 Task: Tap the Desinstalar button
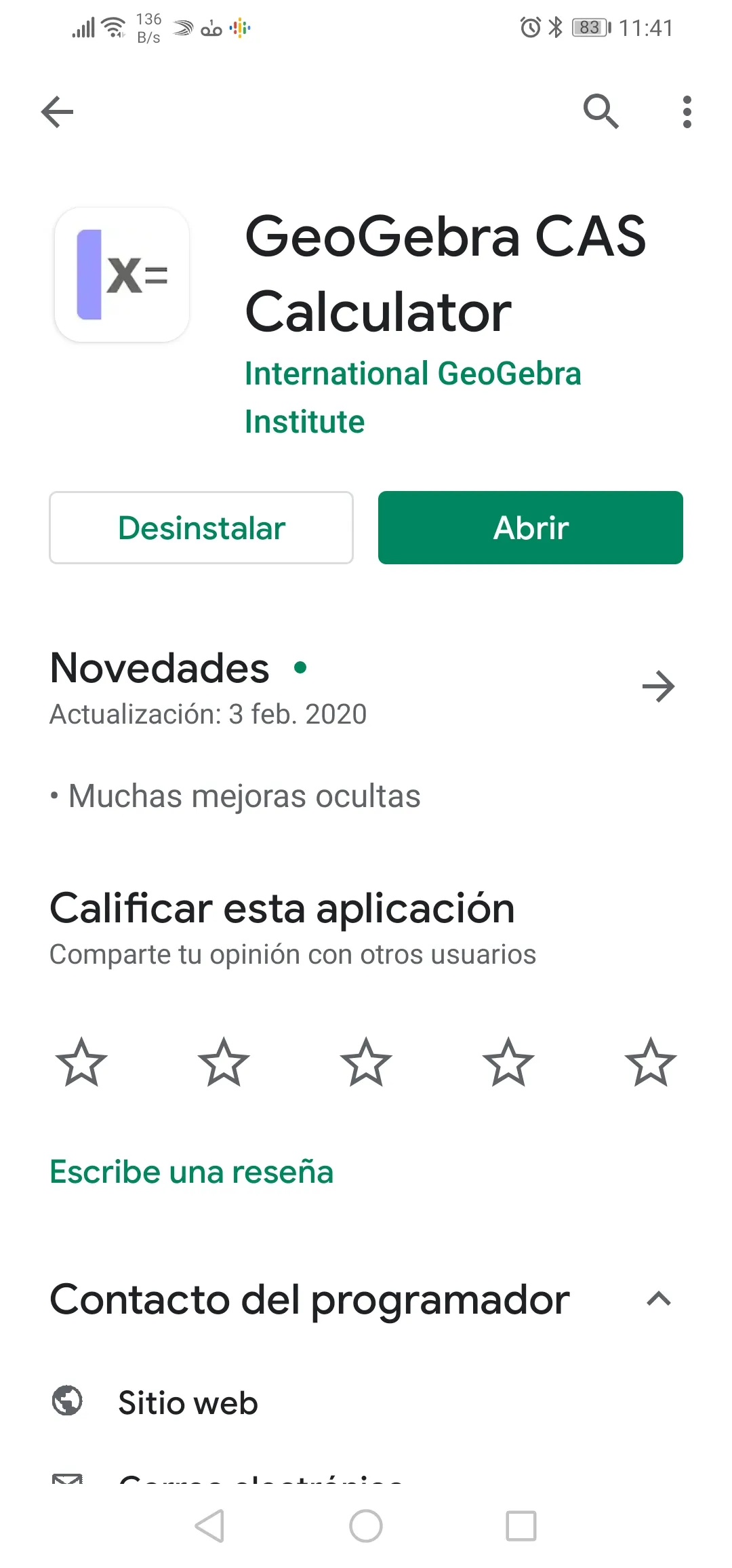tap(201, 528)
